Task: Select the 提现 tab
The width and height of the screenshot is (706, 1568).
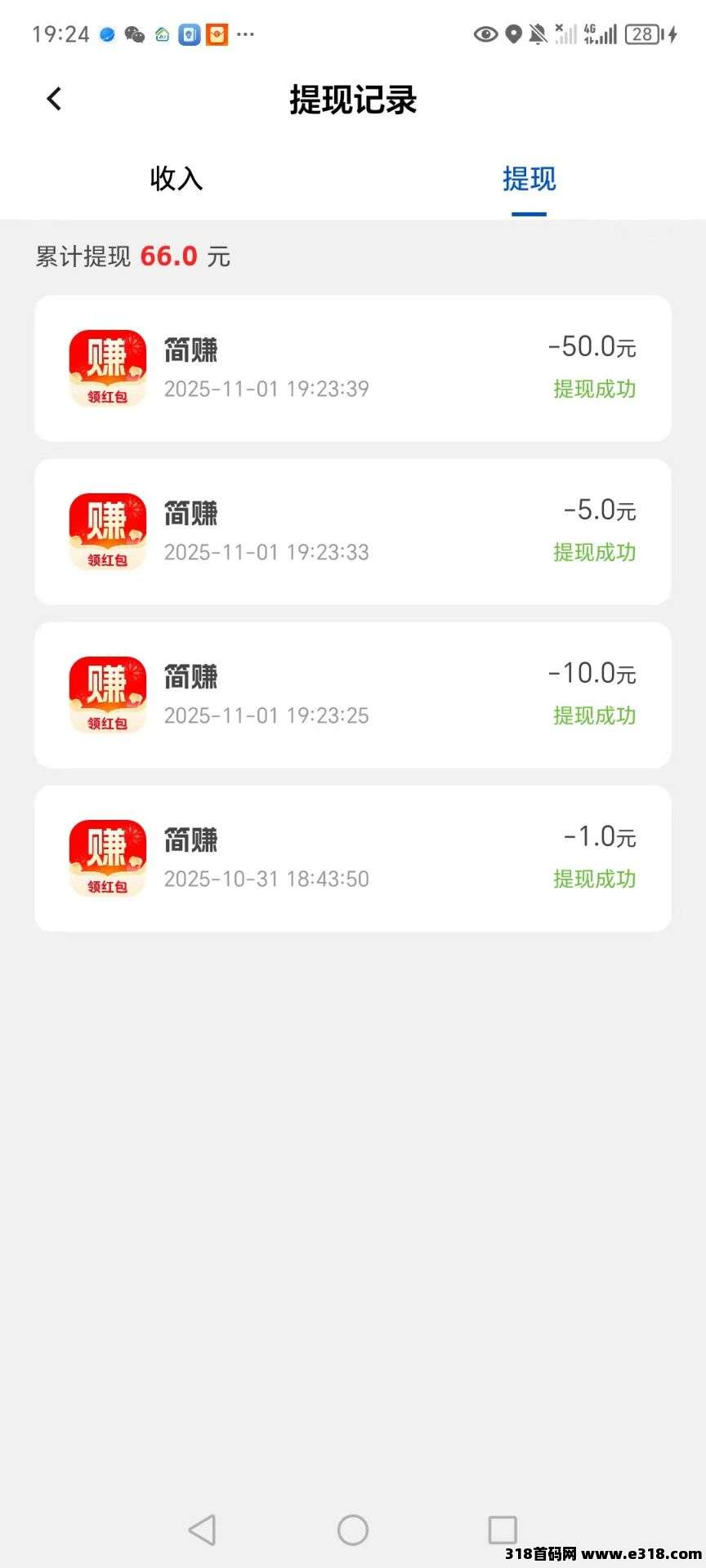Action: (x=529, y=179)
